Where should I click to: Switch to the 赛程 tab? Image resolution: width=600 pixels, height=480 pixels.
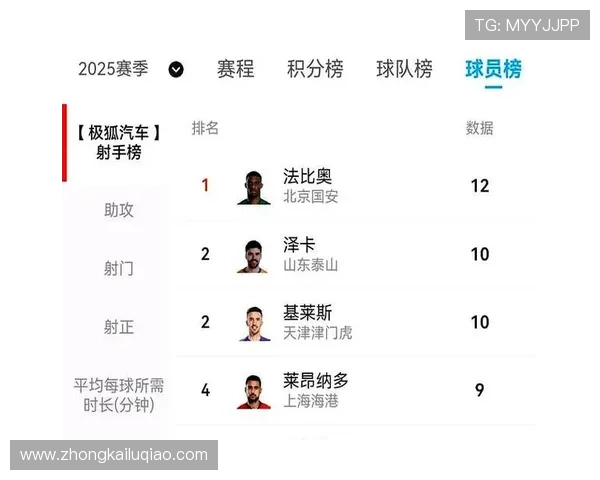point(235,69)
